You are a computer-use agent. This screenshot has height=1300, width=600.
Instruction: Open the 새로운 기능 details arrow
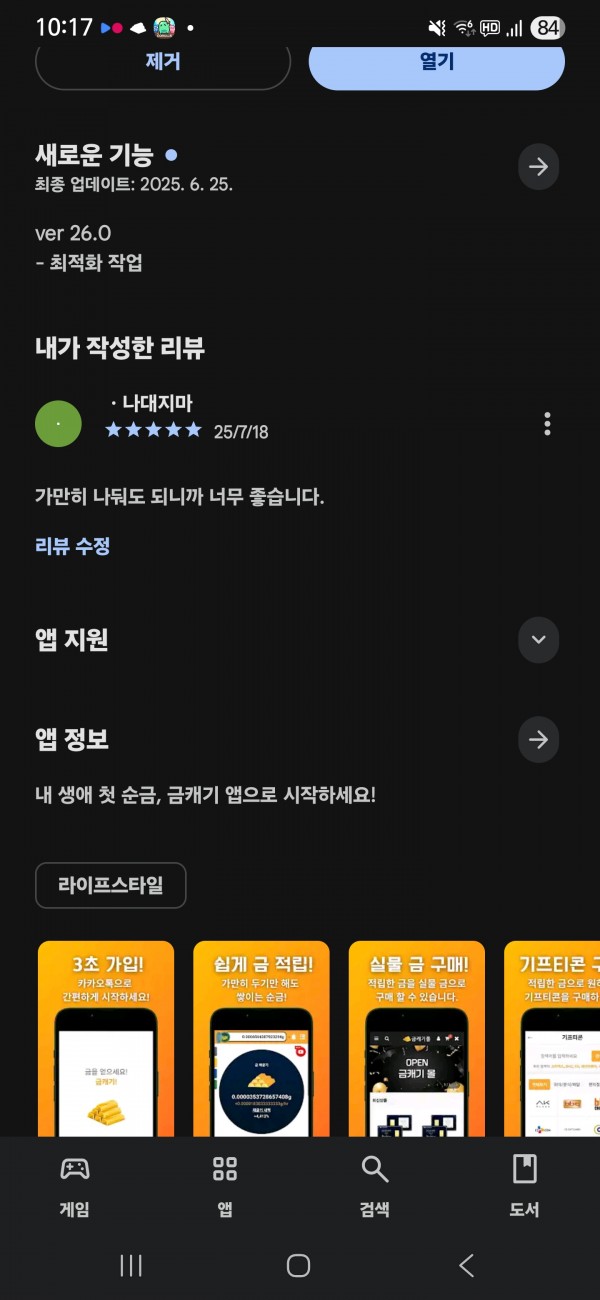pyautogui.click(x=538, y=167)
